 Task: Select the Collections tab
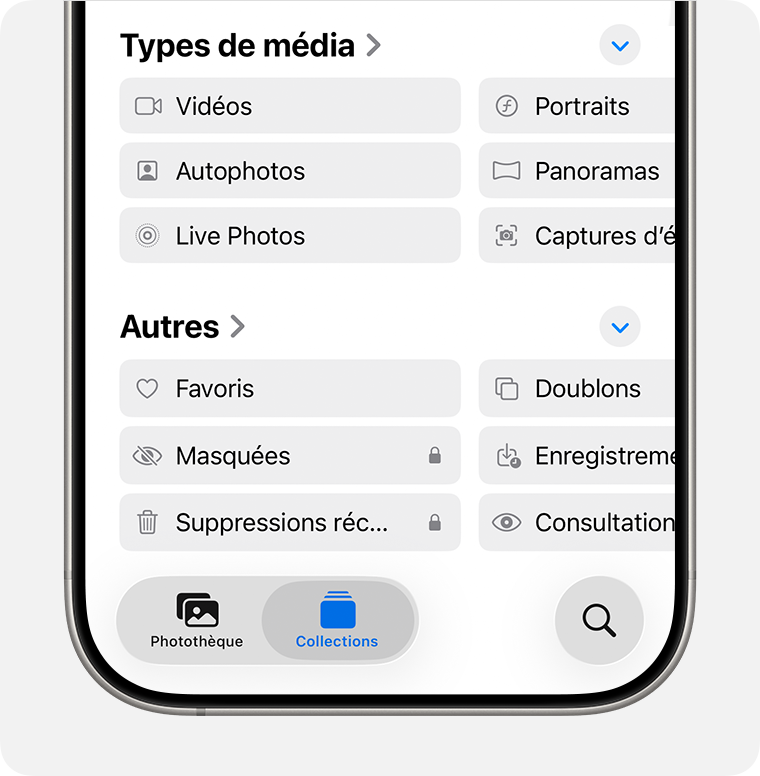pyautogui.click(x=337, y=621)
